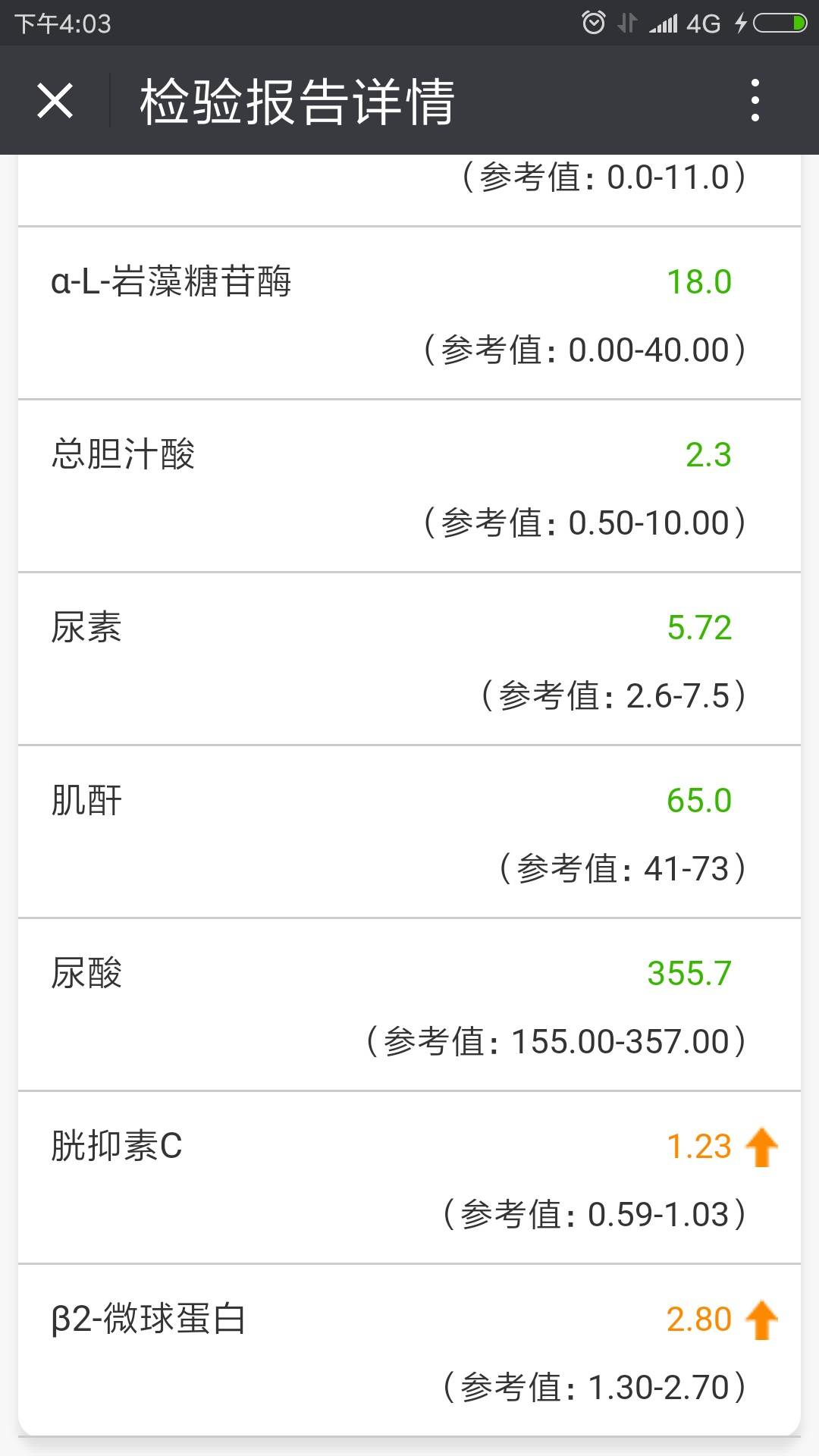Tap the time 下午4:03 in status bar
819x1456 pixels.
(57, 21)
